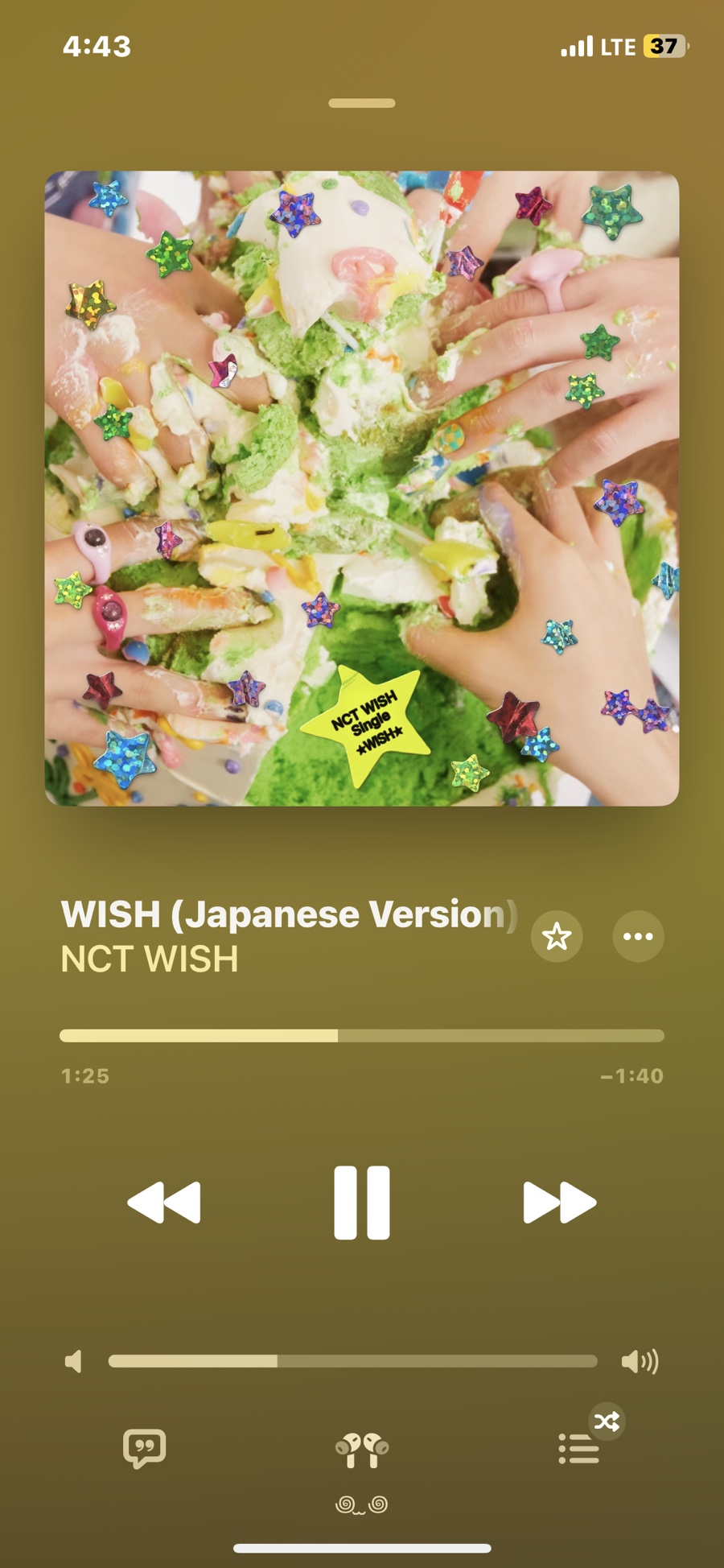This screenshot has width=724, height=1568.
Task: Open the artist NCT WISH
Action: click(x=150, y=959)
